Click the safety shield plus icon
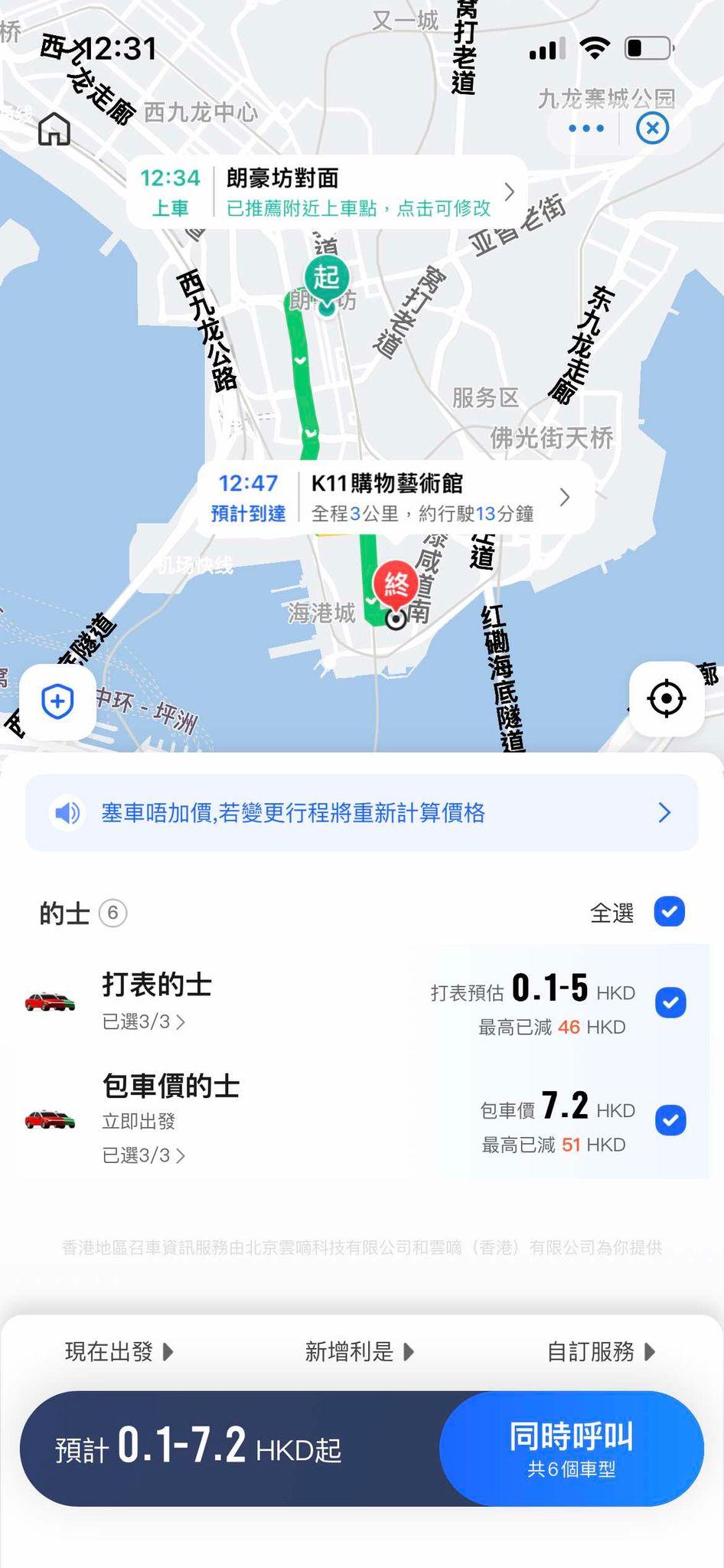This screenshot has width=724, height=1568. pyautogui.click(x=57, y=701)
